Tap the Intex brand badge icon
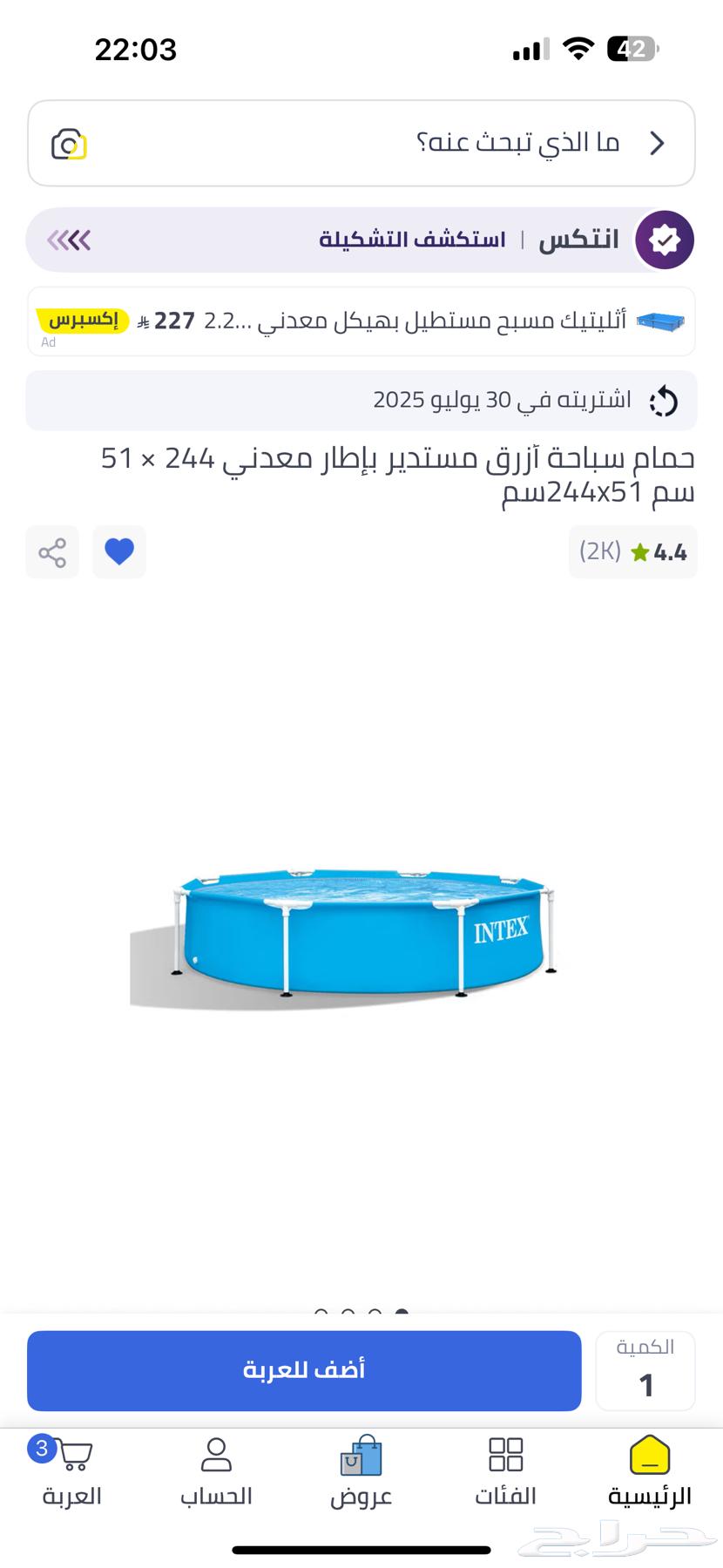Viewport: 723px width, 1568px height. pos(664,240)
